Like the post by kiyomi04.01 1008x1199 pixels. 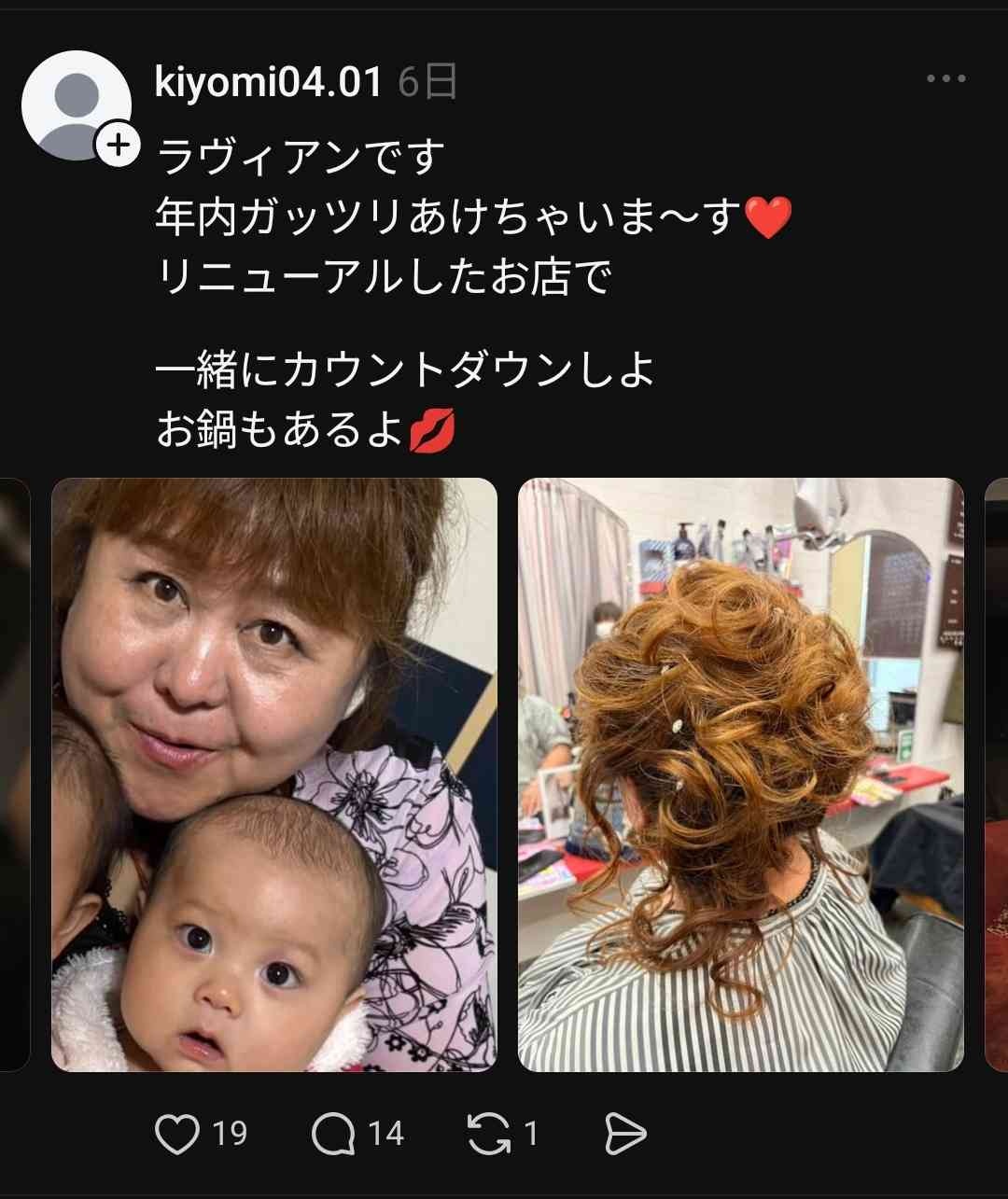(x=177, y=1135)
